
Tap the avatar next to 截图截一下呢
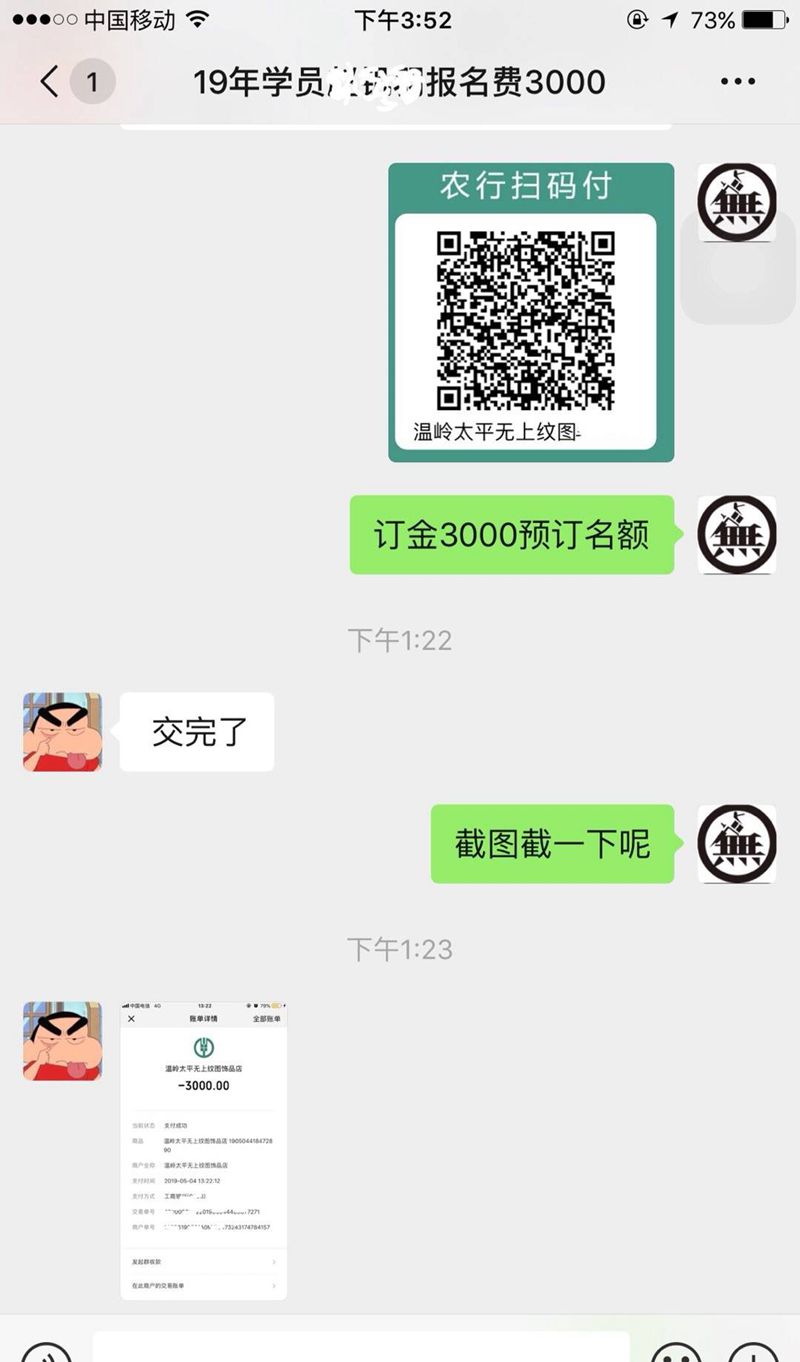tap(737, 843)
